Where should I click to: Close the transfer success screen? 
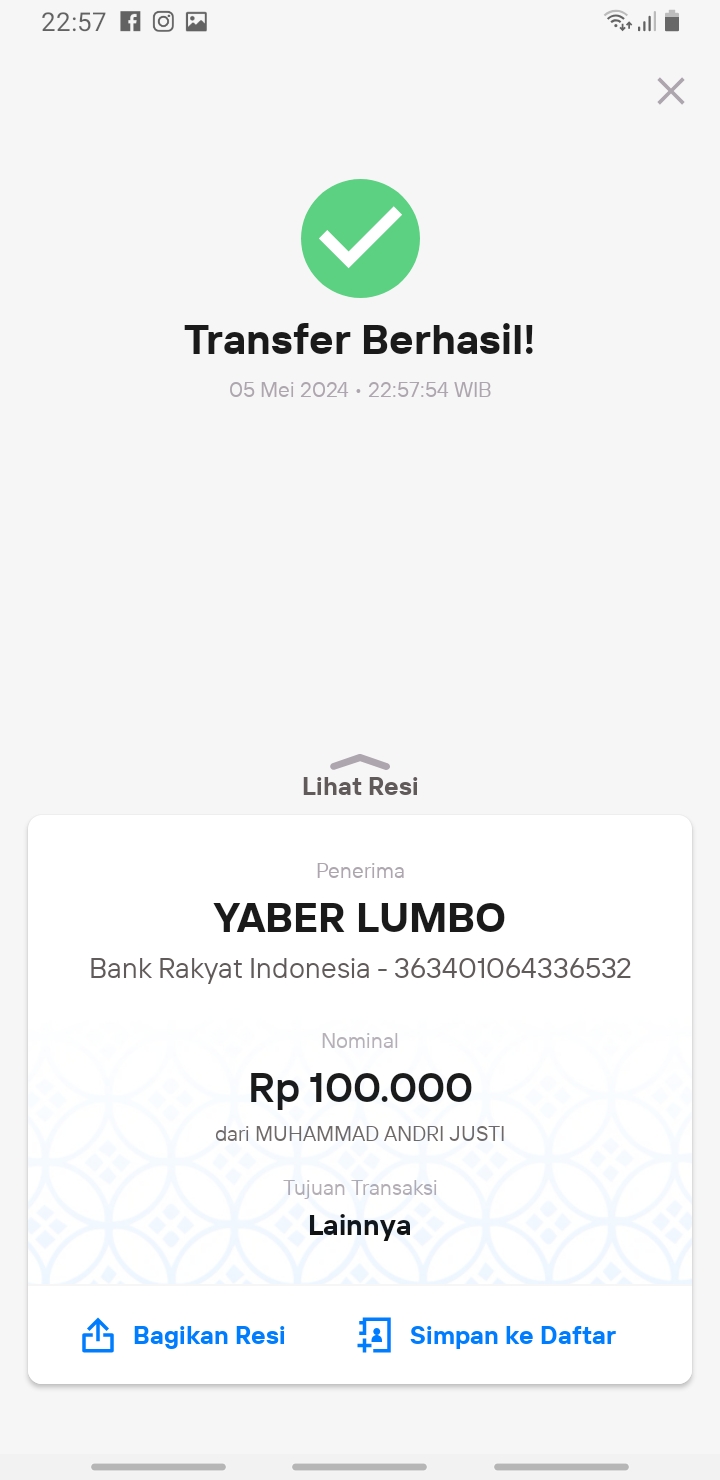[x=671, y=91]
